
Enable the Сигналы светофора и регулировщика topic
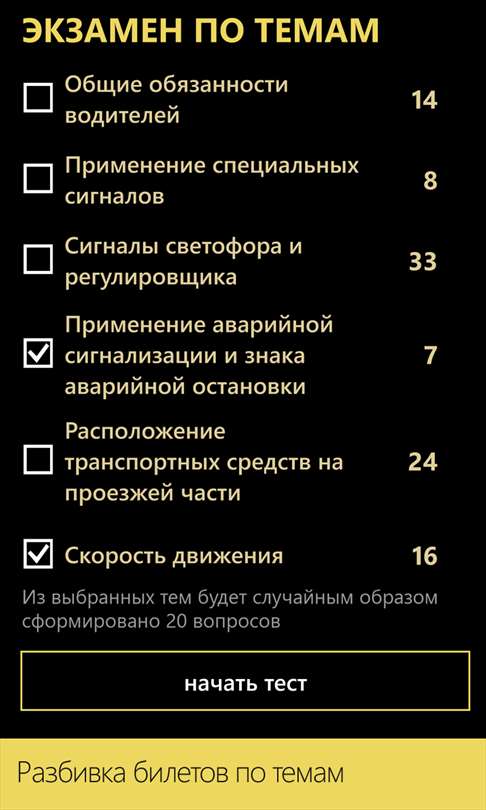tap(38, 260)
